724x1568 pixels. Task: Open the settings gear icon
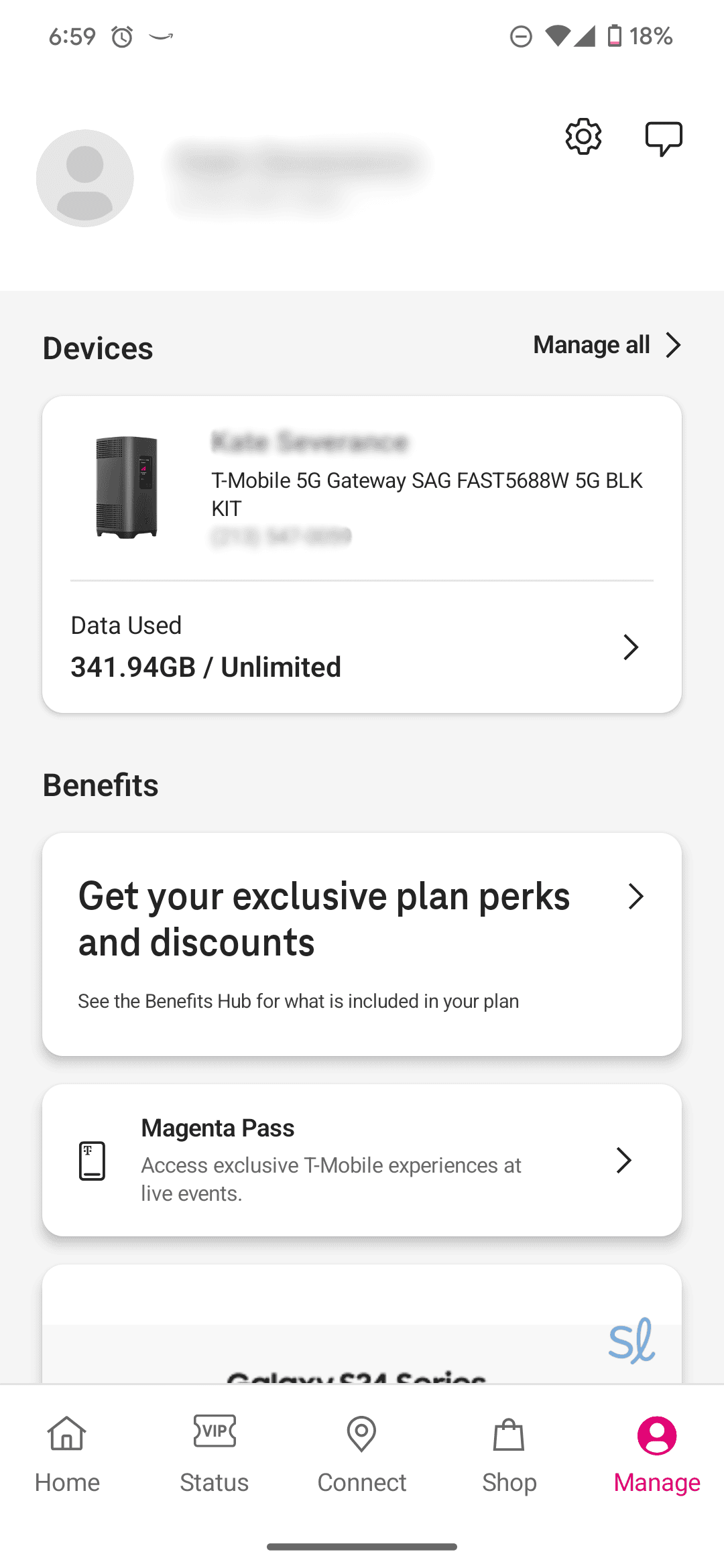click(583, 137)
